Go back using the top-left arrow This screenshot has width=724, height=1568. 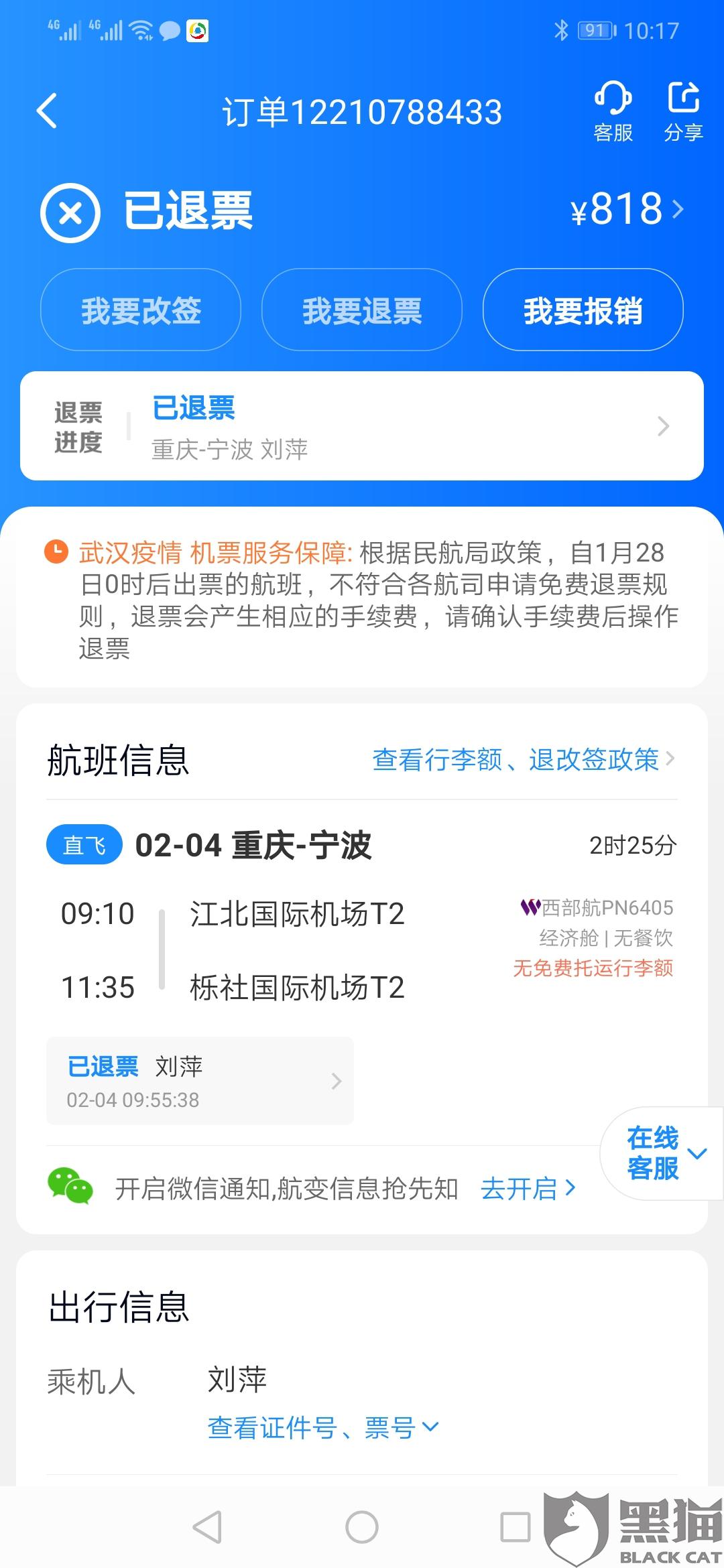47,111
